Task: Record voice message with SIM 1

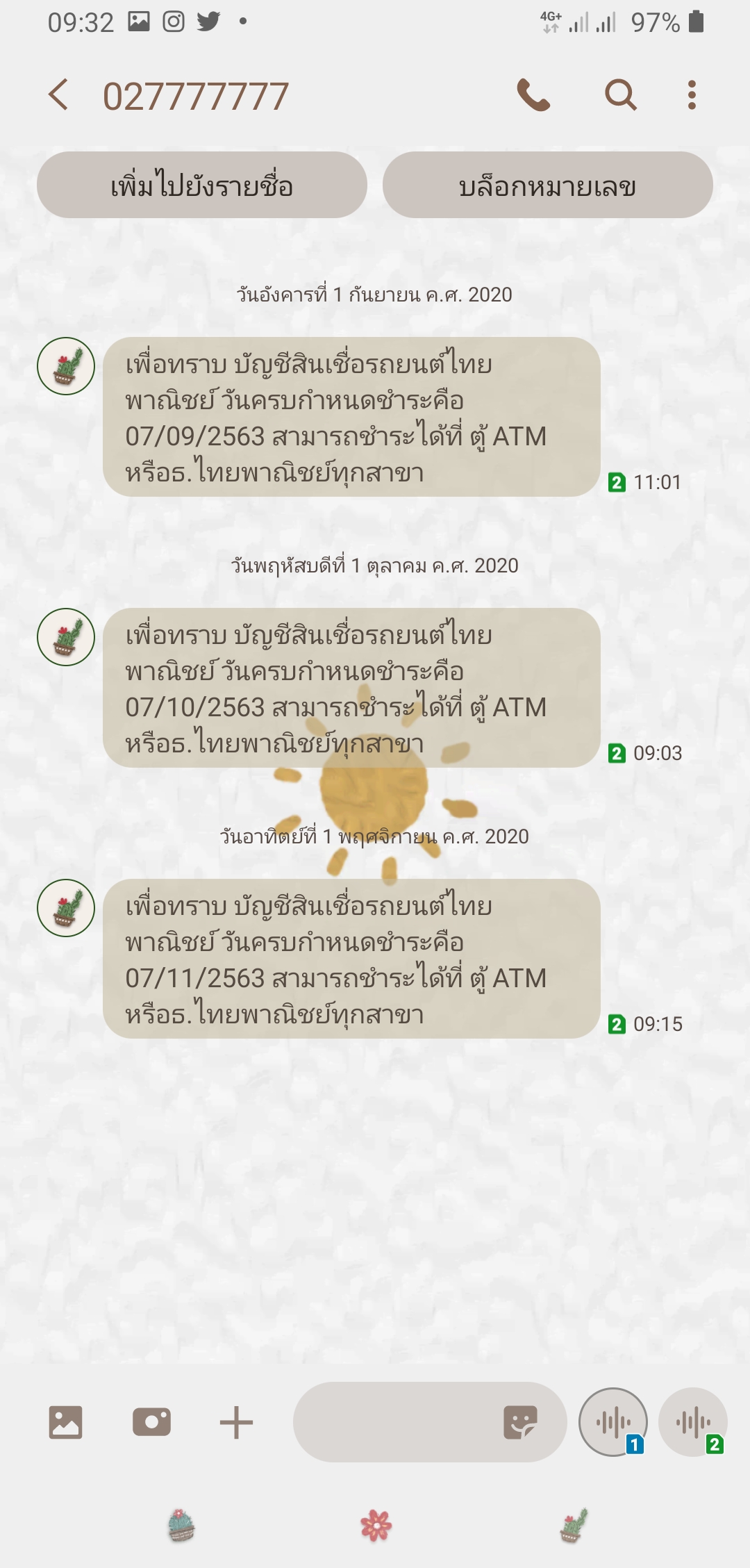Action: [x=614, y=1422]
